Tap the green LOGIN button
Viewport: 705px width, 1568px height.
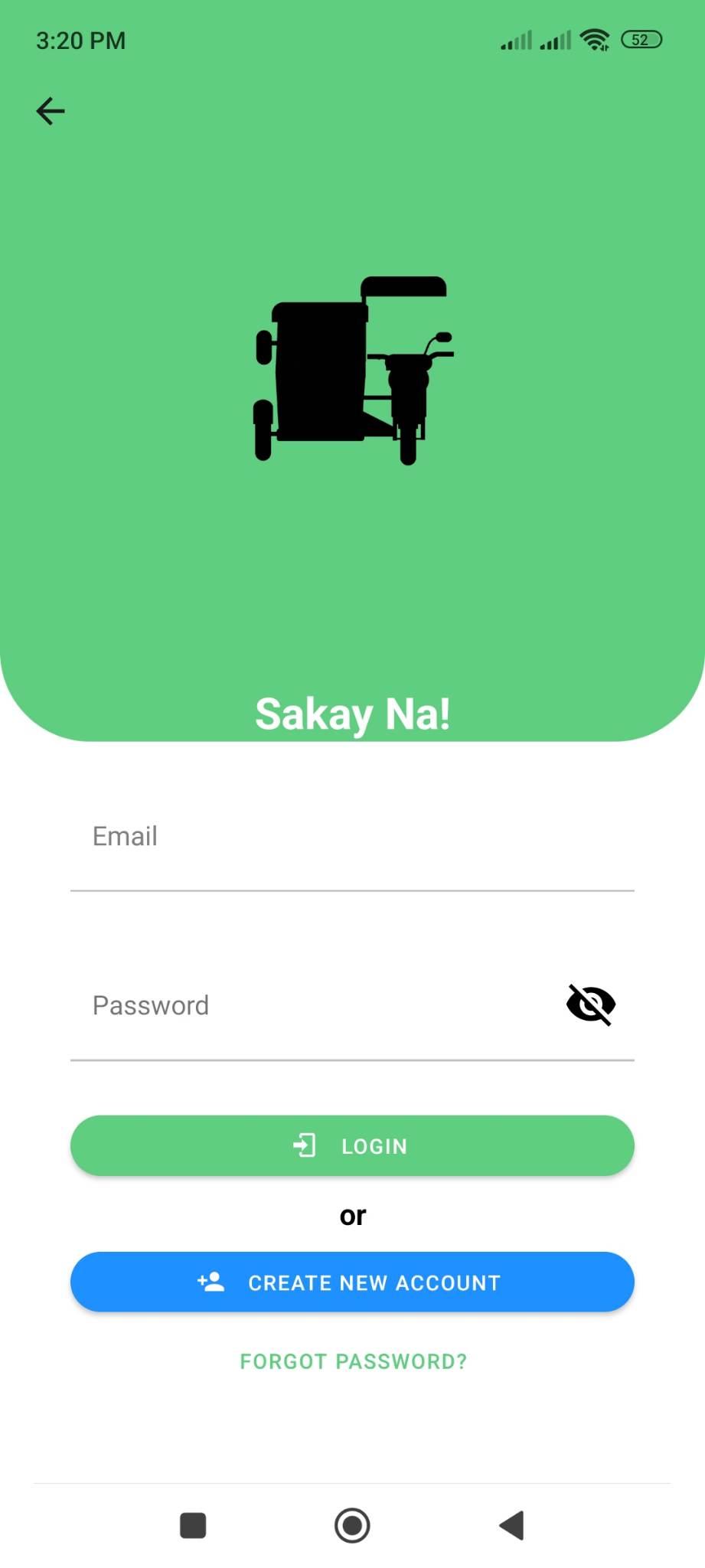(352, 1145)
